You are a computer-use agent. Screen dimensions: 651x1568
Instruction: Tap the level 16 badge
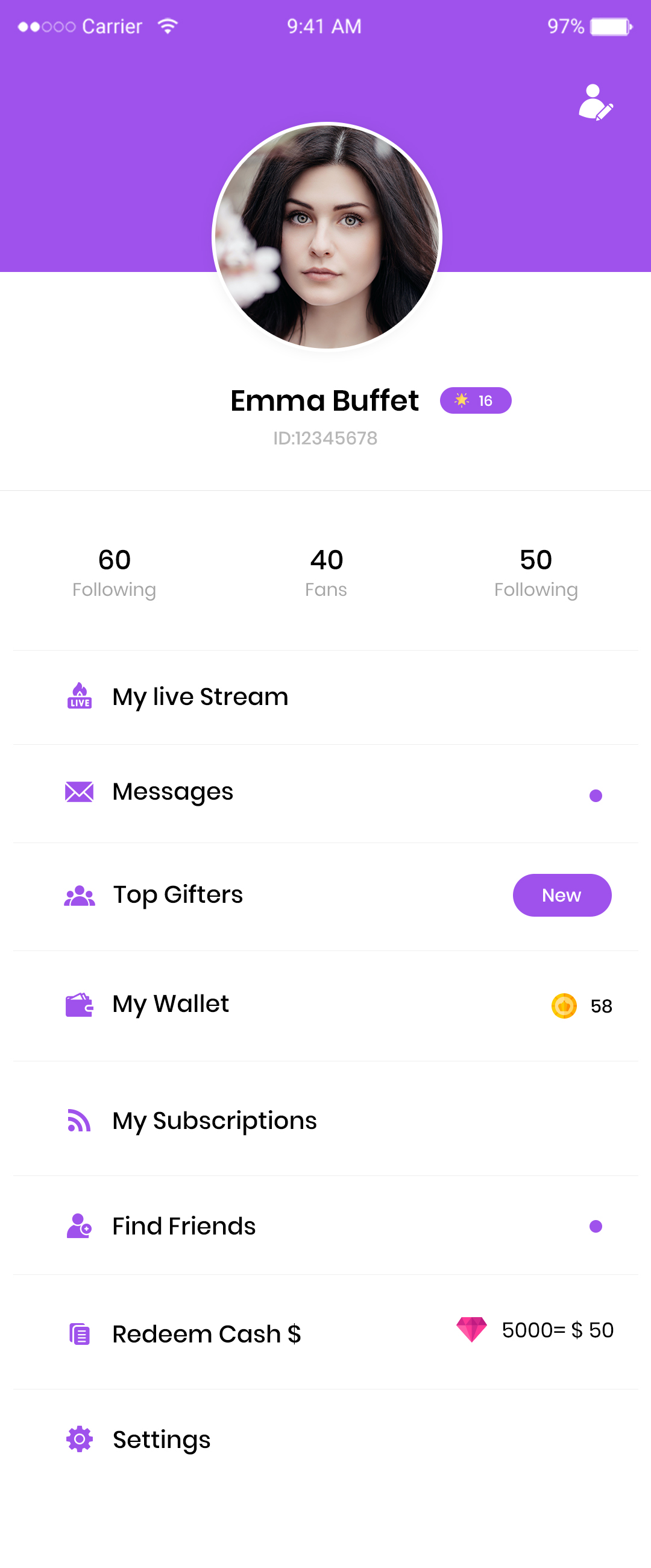[x=475, y=400]
